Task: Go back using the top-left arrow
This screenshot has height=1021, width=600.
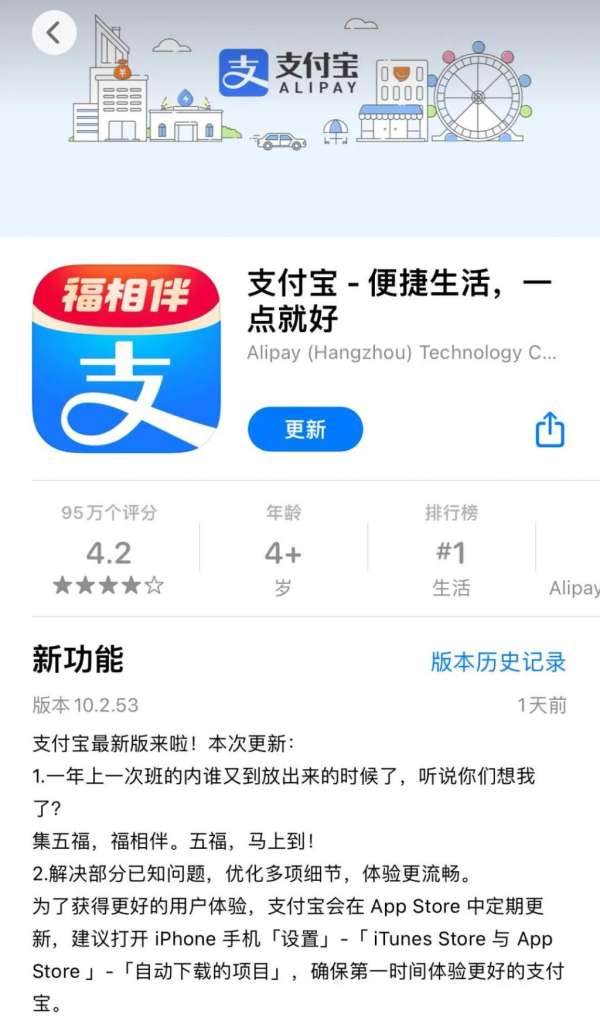Action: point(54,33)
